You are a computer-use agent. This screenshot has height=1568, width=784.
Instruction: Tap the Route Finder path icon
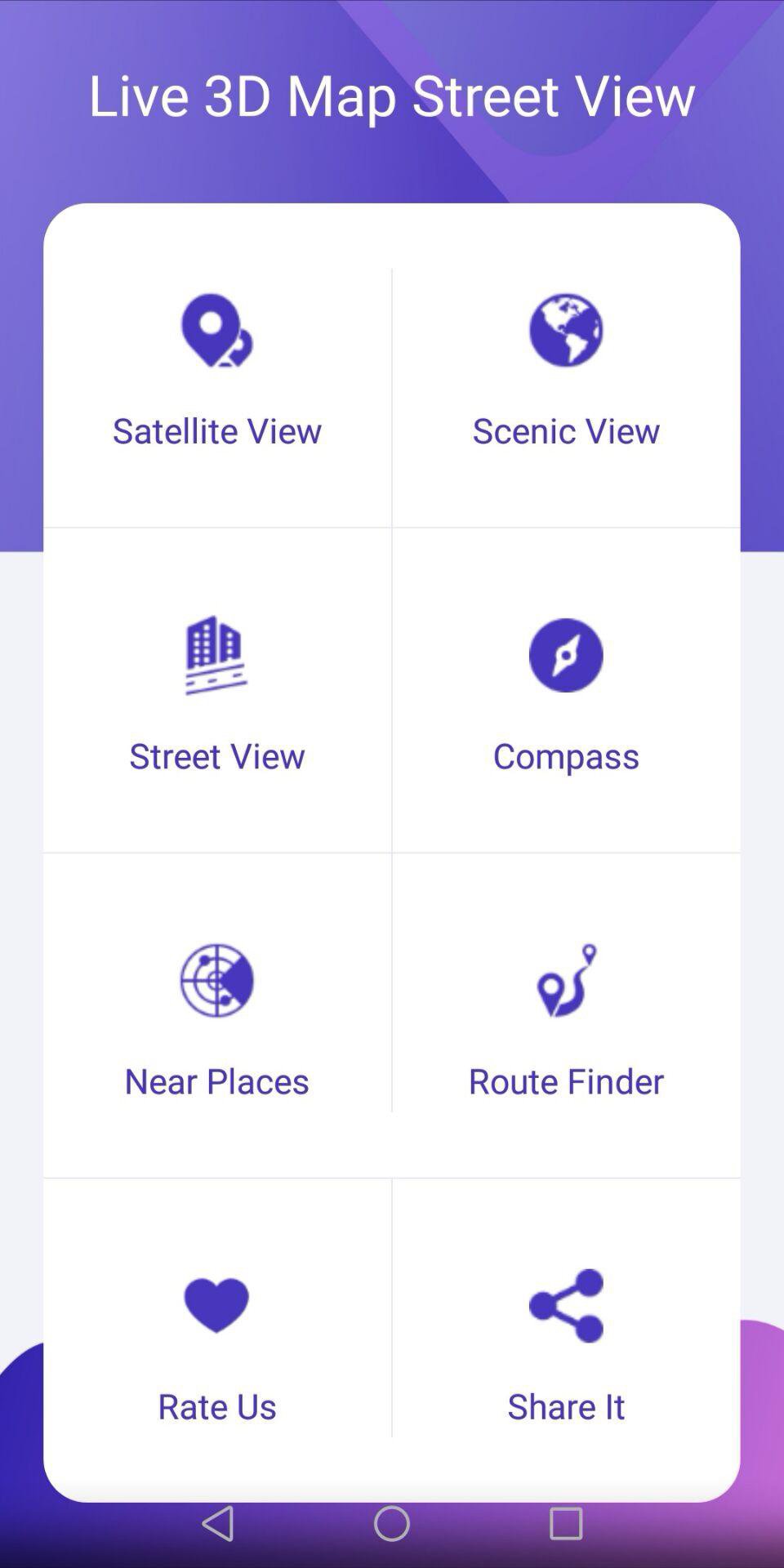(x=566, y=980)
